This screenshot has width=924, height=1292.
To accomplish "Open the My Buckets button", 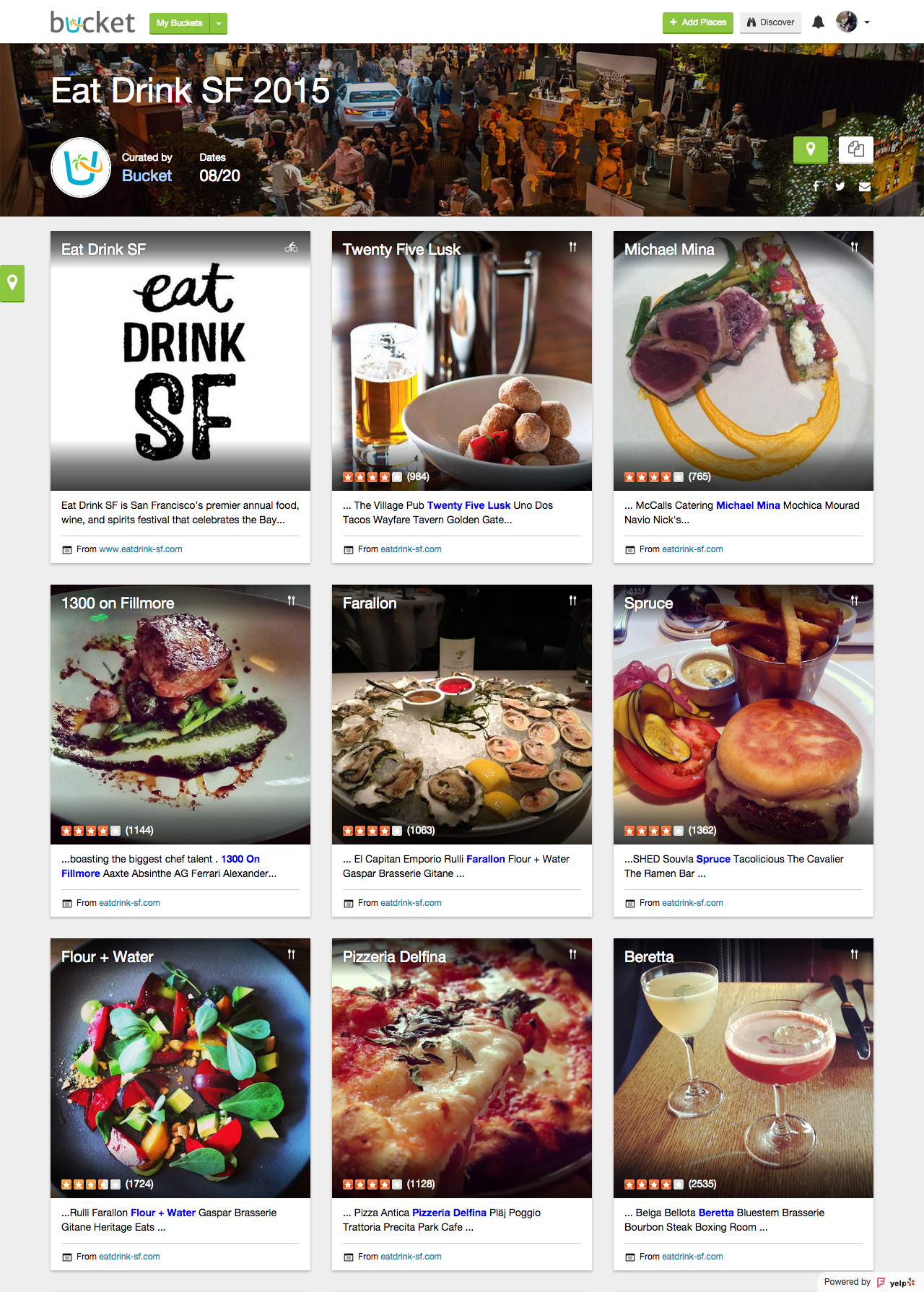I will [x=180, y=23].
